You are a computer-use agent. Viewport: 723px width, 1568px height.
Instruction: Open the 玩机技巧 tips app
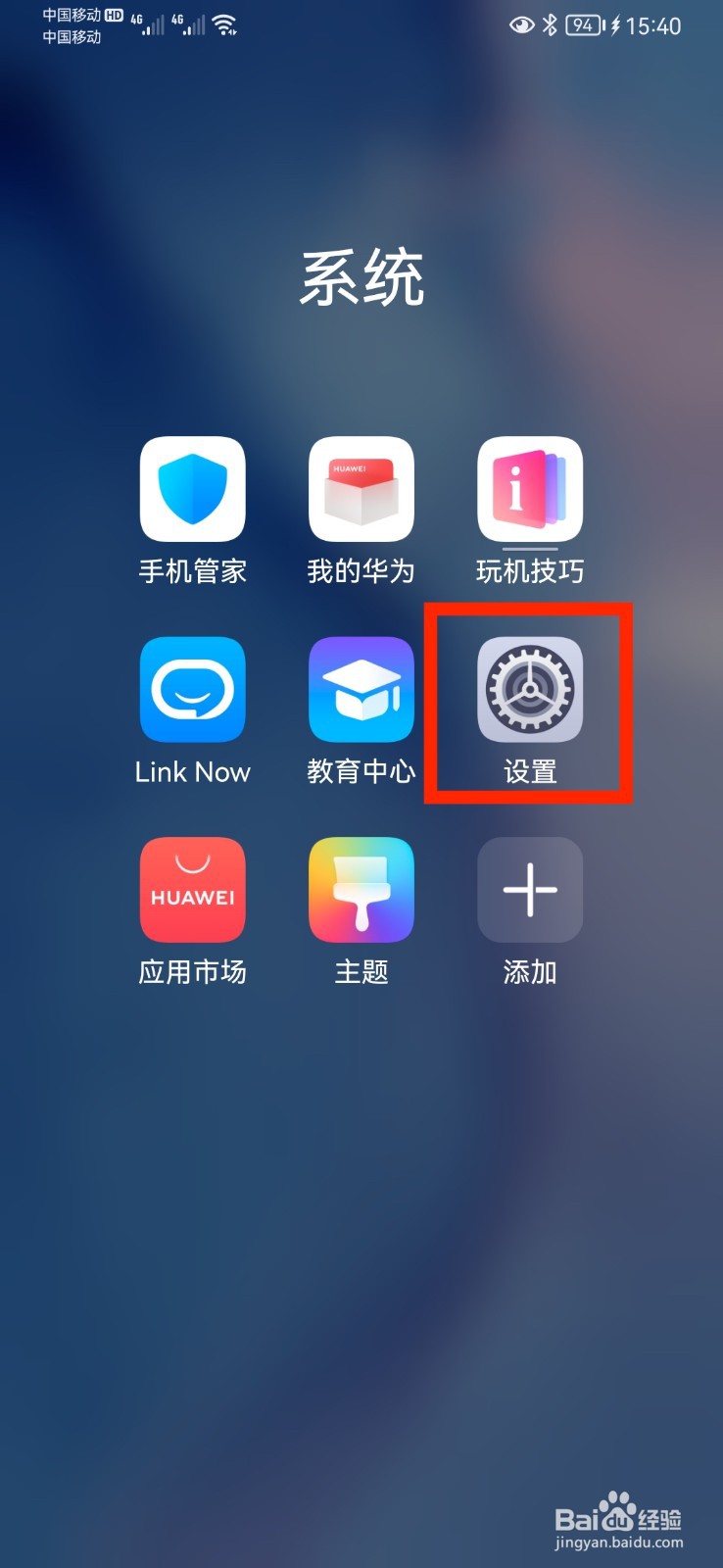tap(529, 490)
